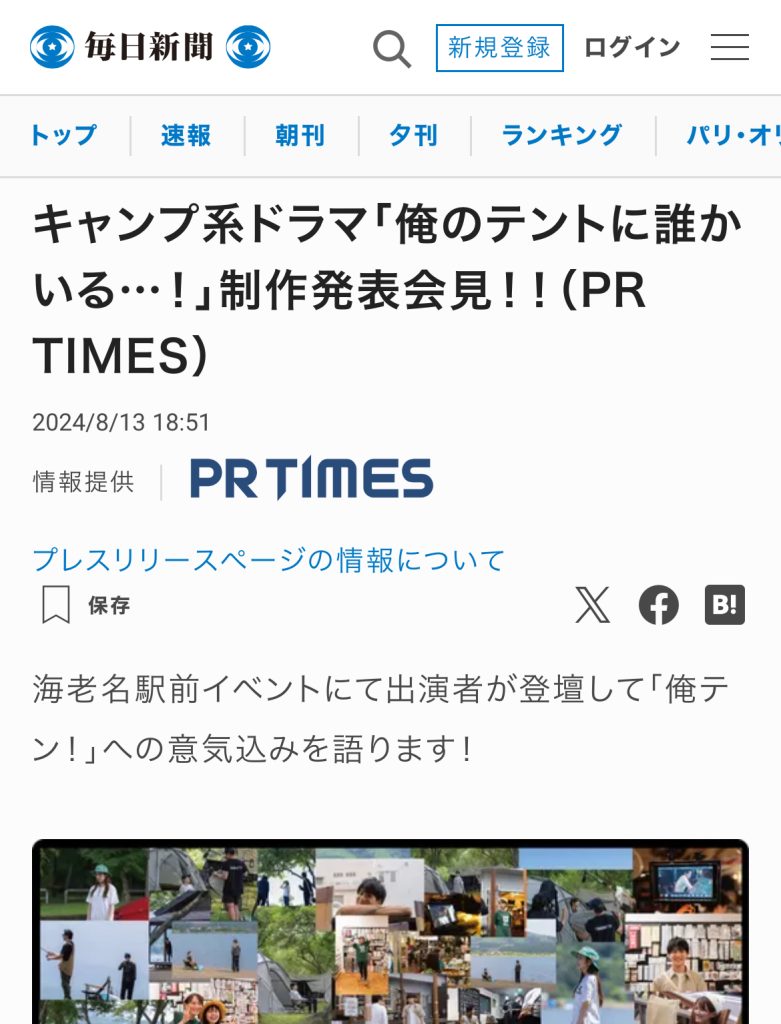781x1024 pixels.
Task: Go to the トップ tab
Action: (x=63, y=135)
